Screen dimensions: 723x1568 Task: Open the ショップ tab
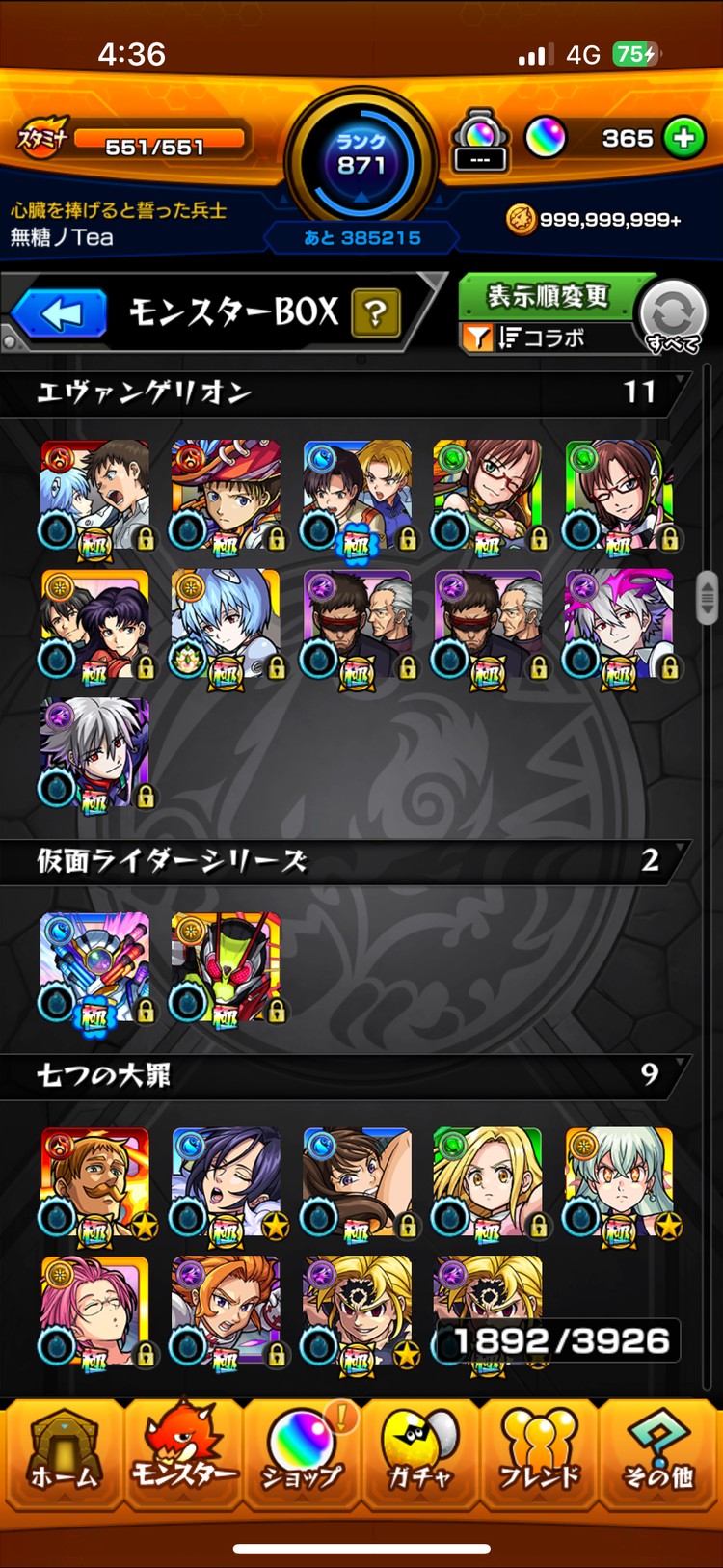[302, 1454]
